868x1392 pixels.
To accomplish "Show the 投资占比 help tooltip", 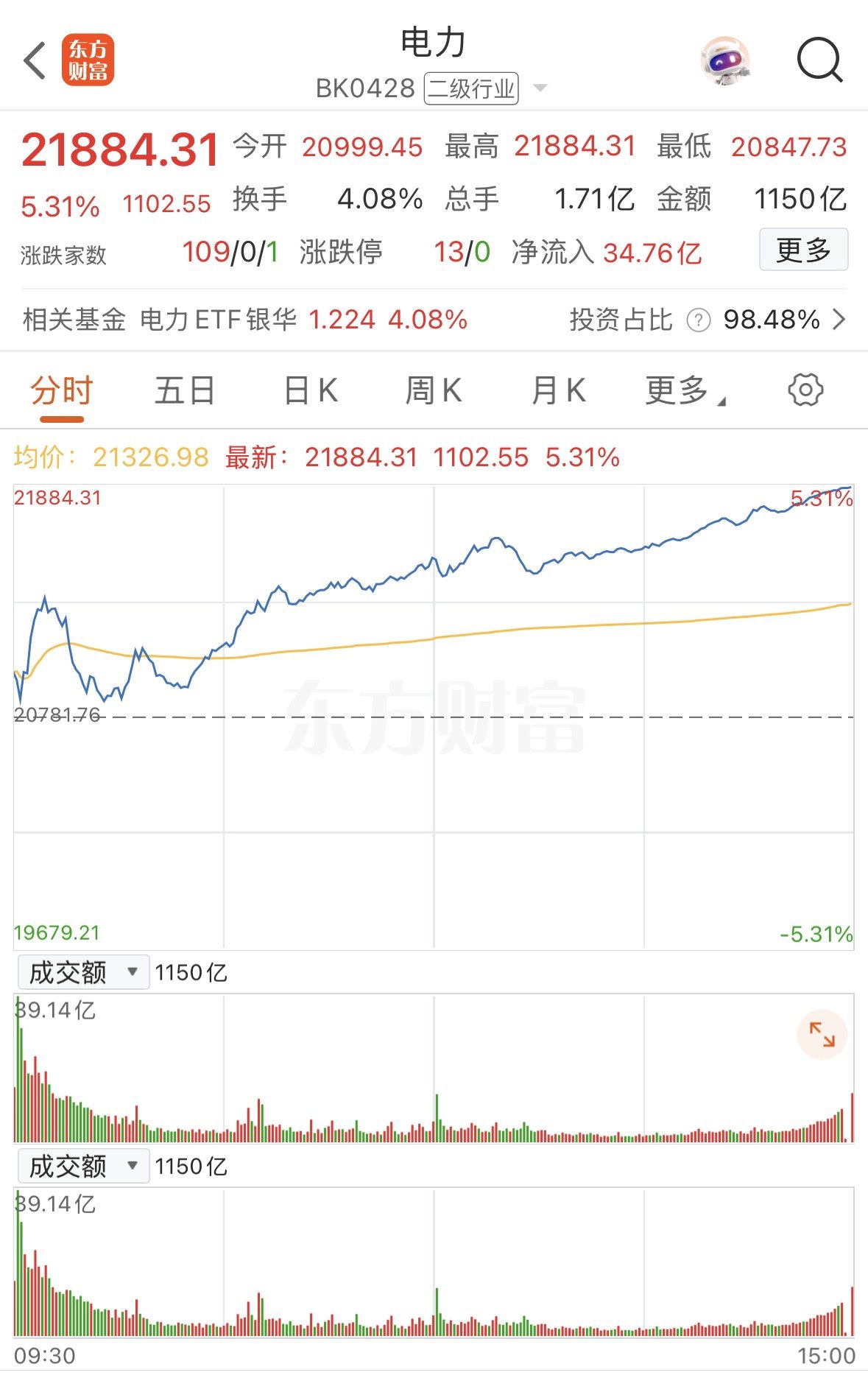I will pyautogui.click(x=698, y=320).
